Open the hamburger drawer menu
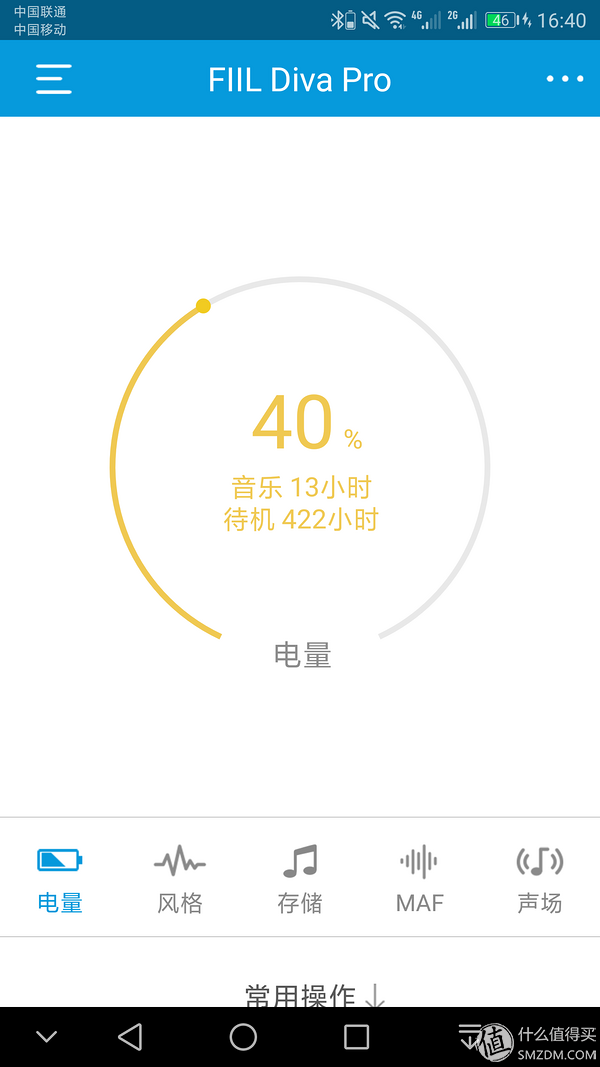Screen dimensions: 600x1067 (x=54, y=79)
